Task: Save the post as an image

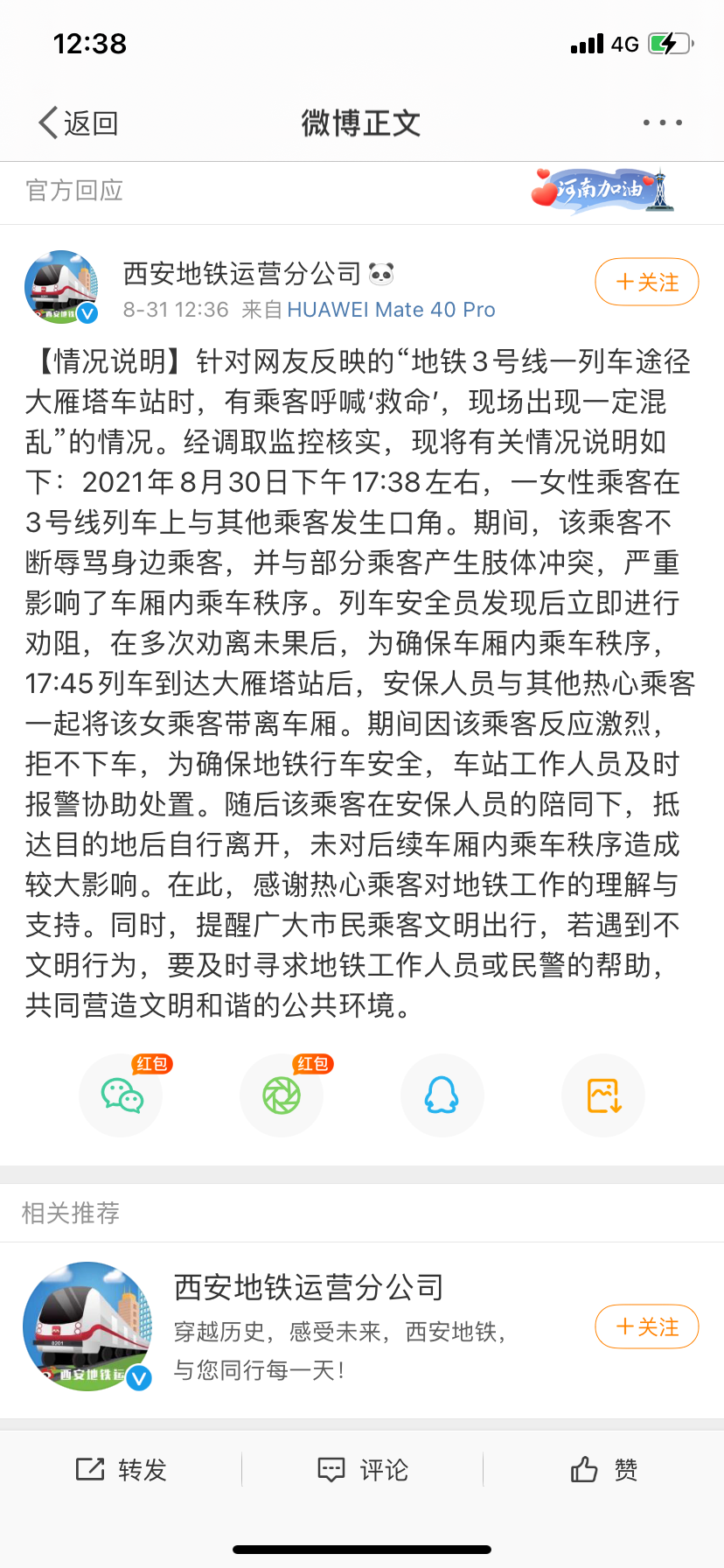Action: pyautogui.click(x=603, y=1095)
